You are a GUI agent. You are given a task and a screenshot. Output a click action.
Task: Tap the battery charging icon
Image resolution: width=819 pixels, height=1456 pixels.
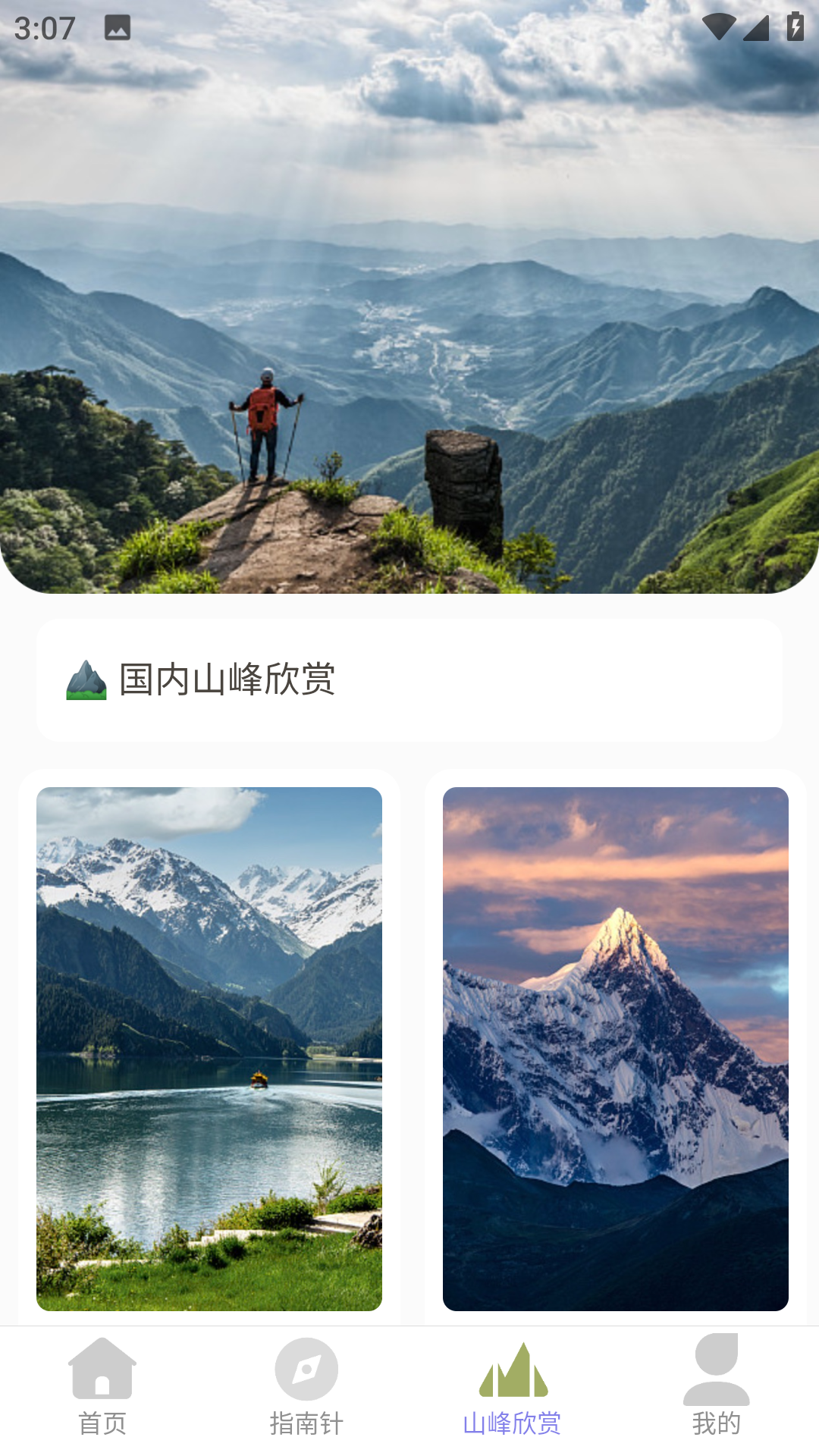point(794,24)
